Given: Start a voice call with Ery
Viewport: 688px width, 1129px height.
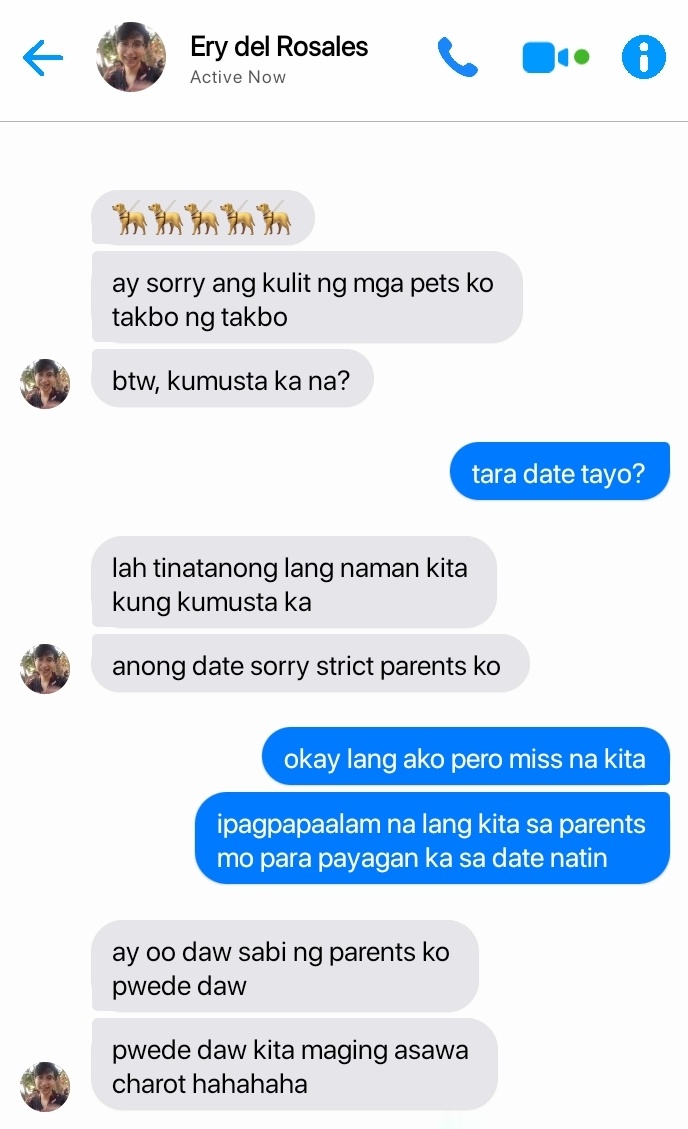Looking at the screenshot, I should coord(457,58).
